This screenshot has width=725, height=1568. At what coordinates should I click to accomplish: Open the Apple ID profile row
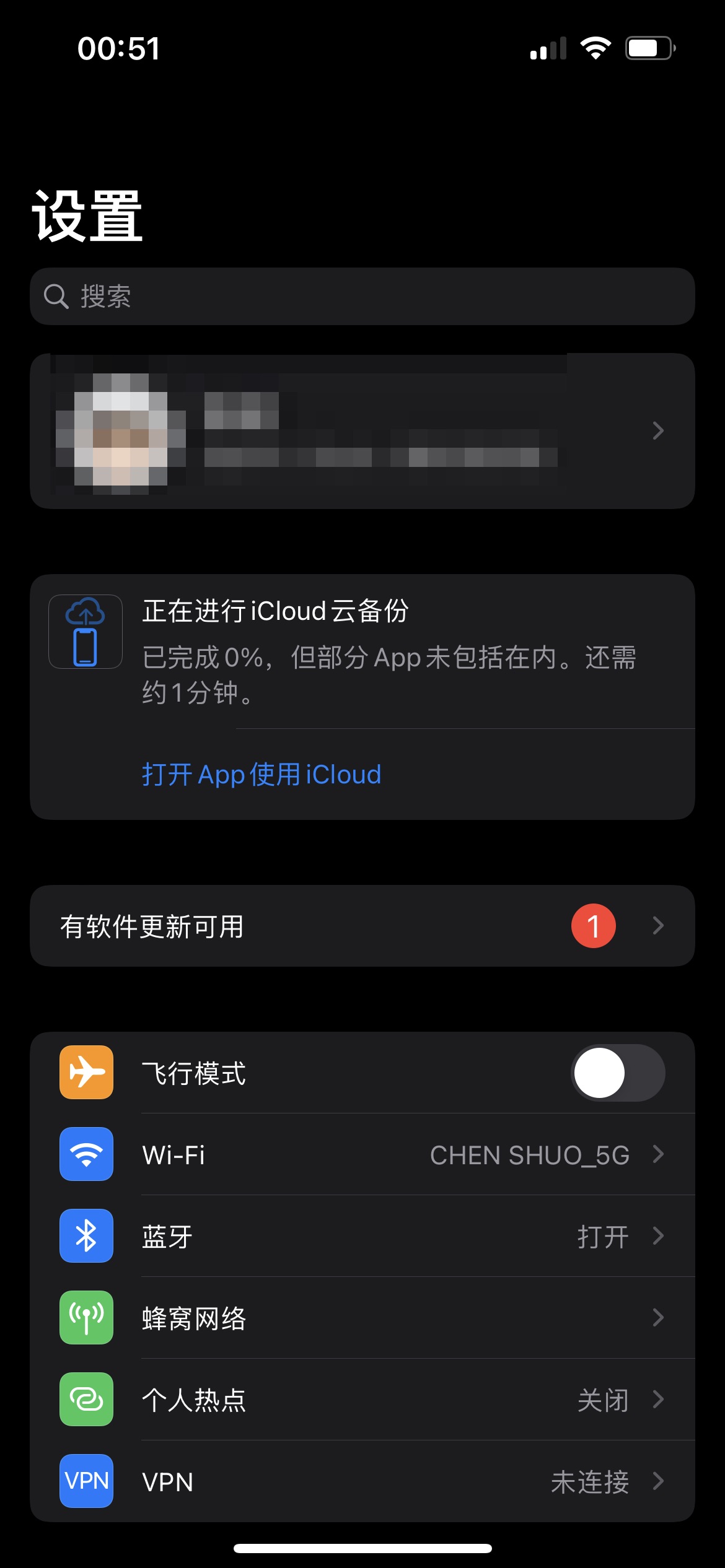(362, 431)
